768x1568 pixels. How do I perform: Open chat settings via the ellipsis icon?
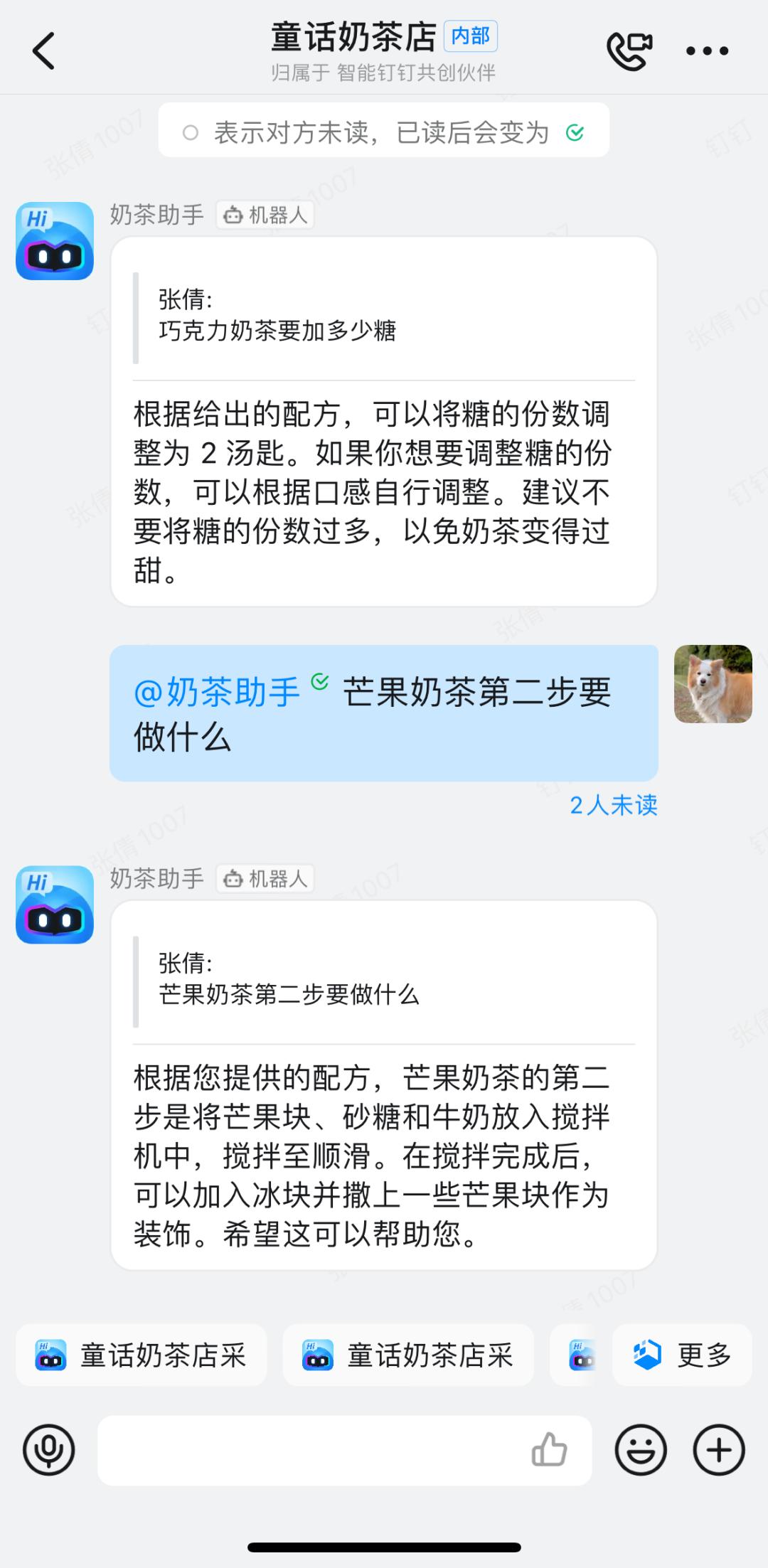pyautogui.click(x=705, y=50)
